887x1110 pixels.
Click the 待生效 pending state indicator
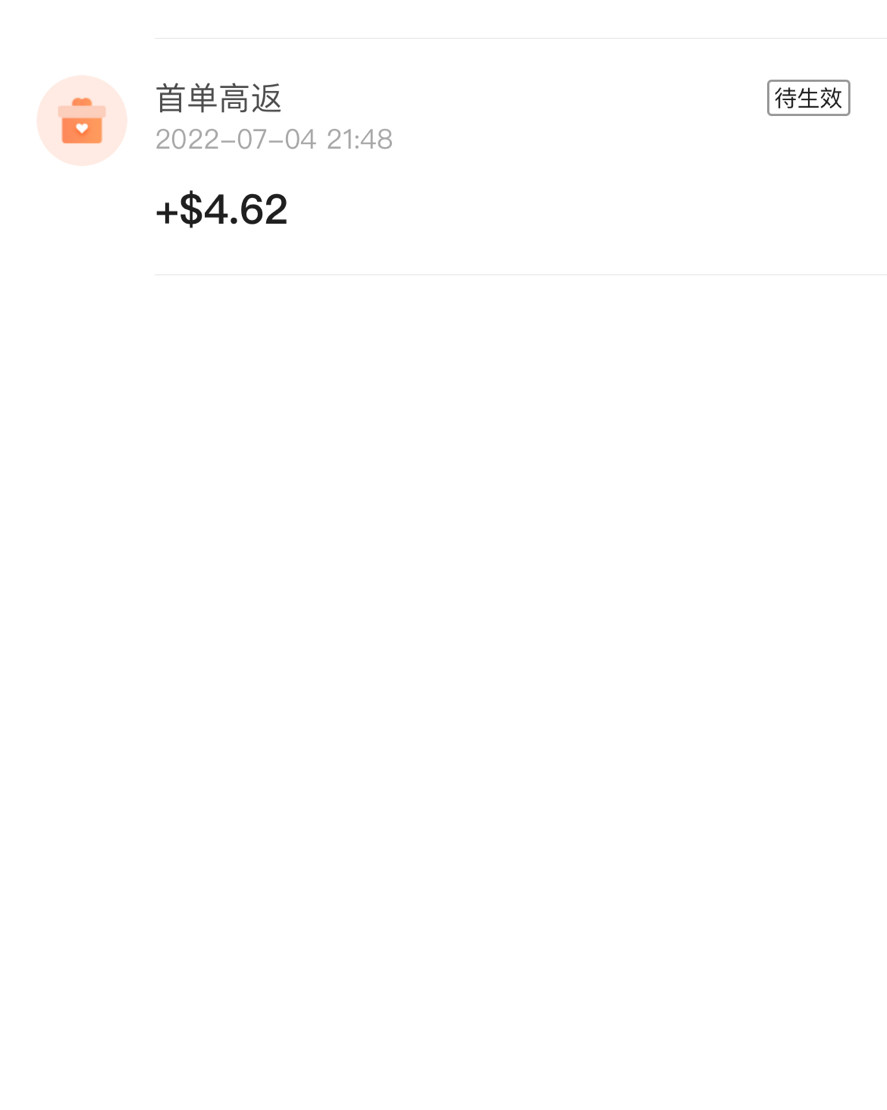(808, 98)
